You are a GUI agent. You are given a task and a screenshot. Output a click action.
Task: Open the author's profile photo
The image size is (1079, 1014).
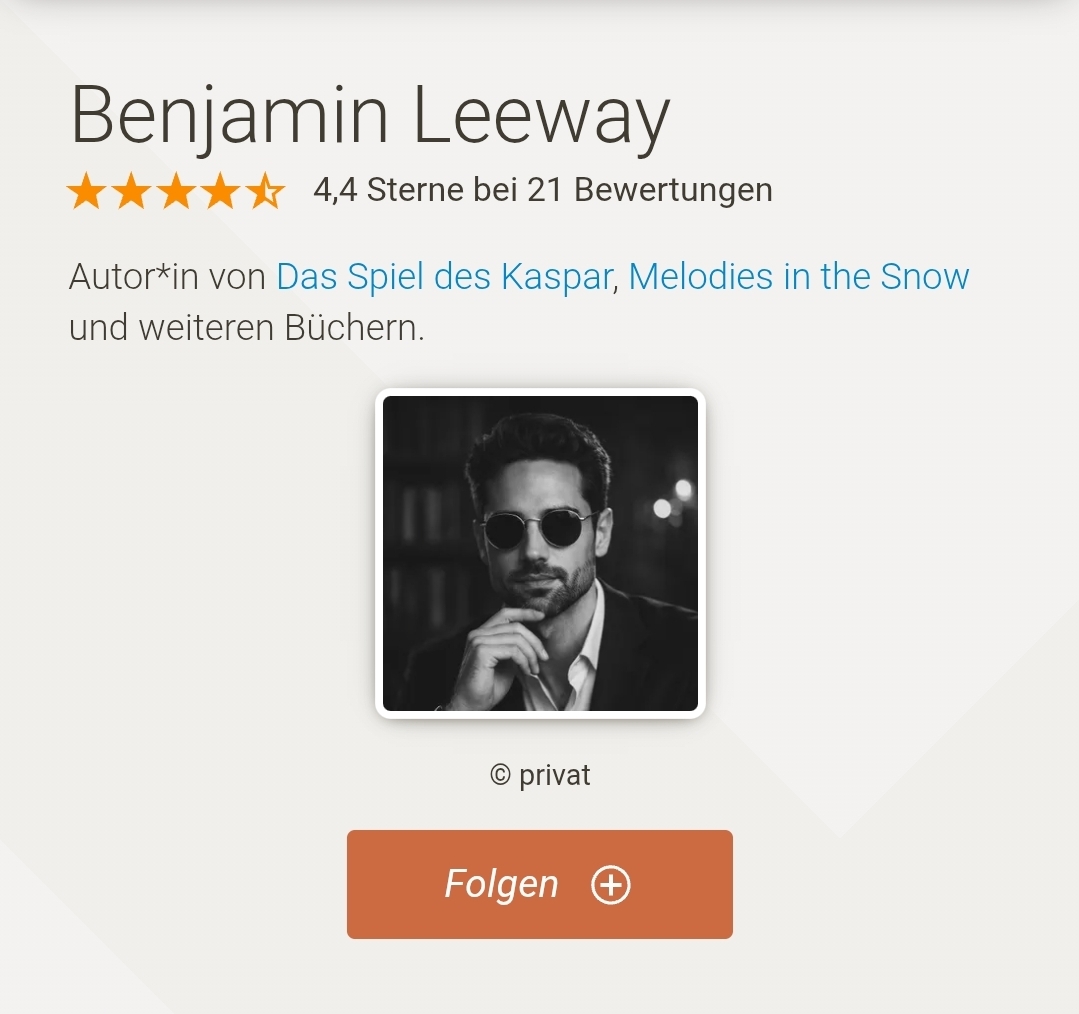point(540,553)
